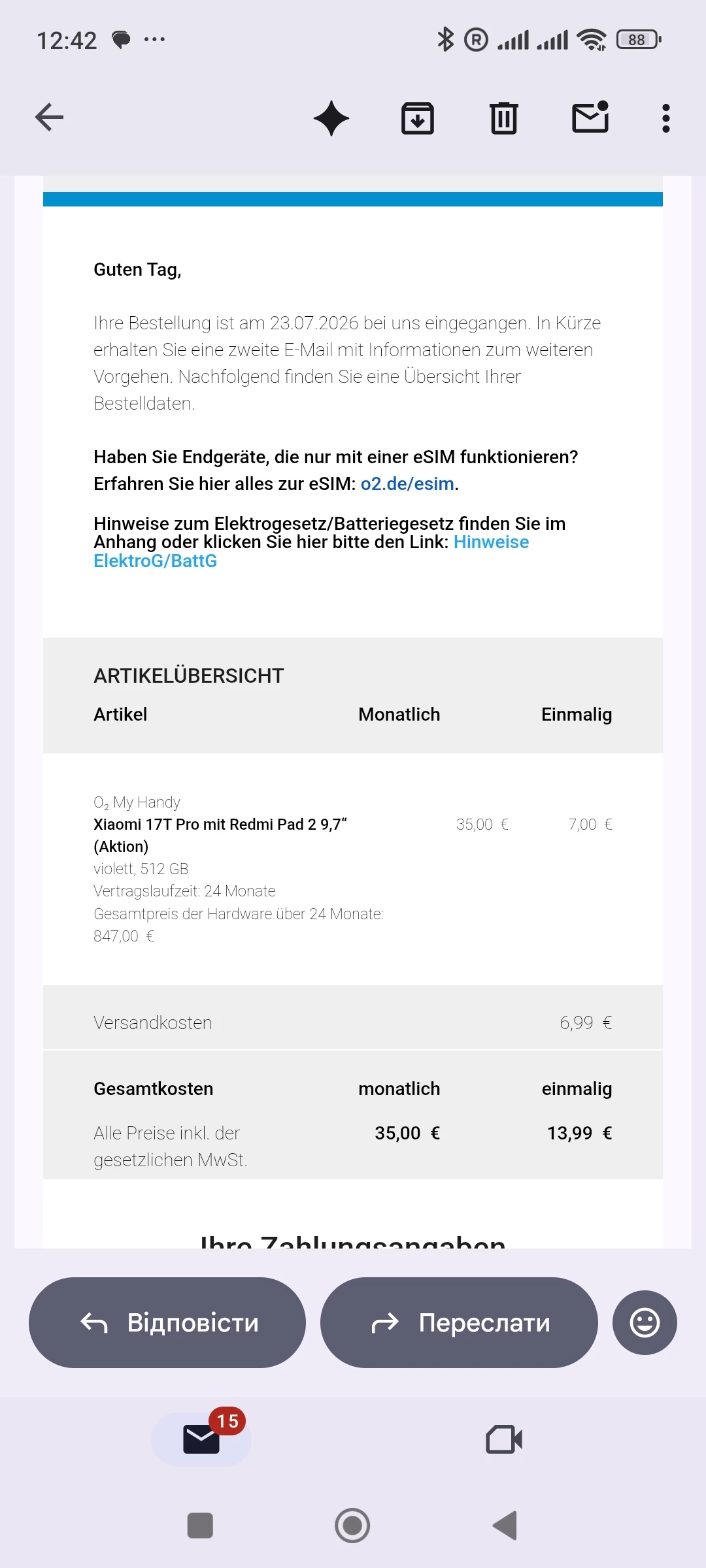This screenshot has width=706, height=1568.
Task: Open the three-dot overflow menu
Action: click(x=666, y=118)
